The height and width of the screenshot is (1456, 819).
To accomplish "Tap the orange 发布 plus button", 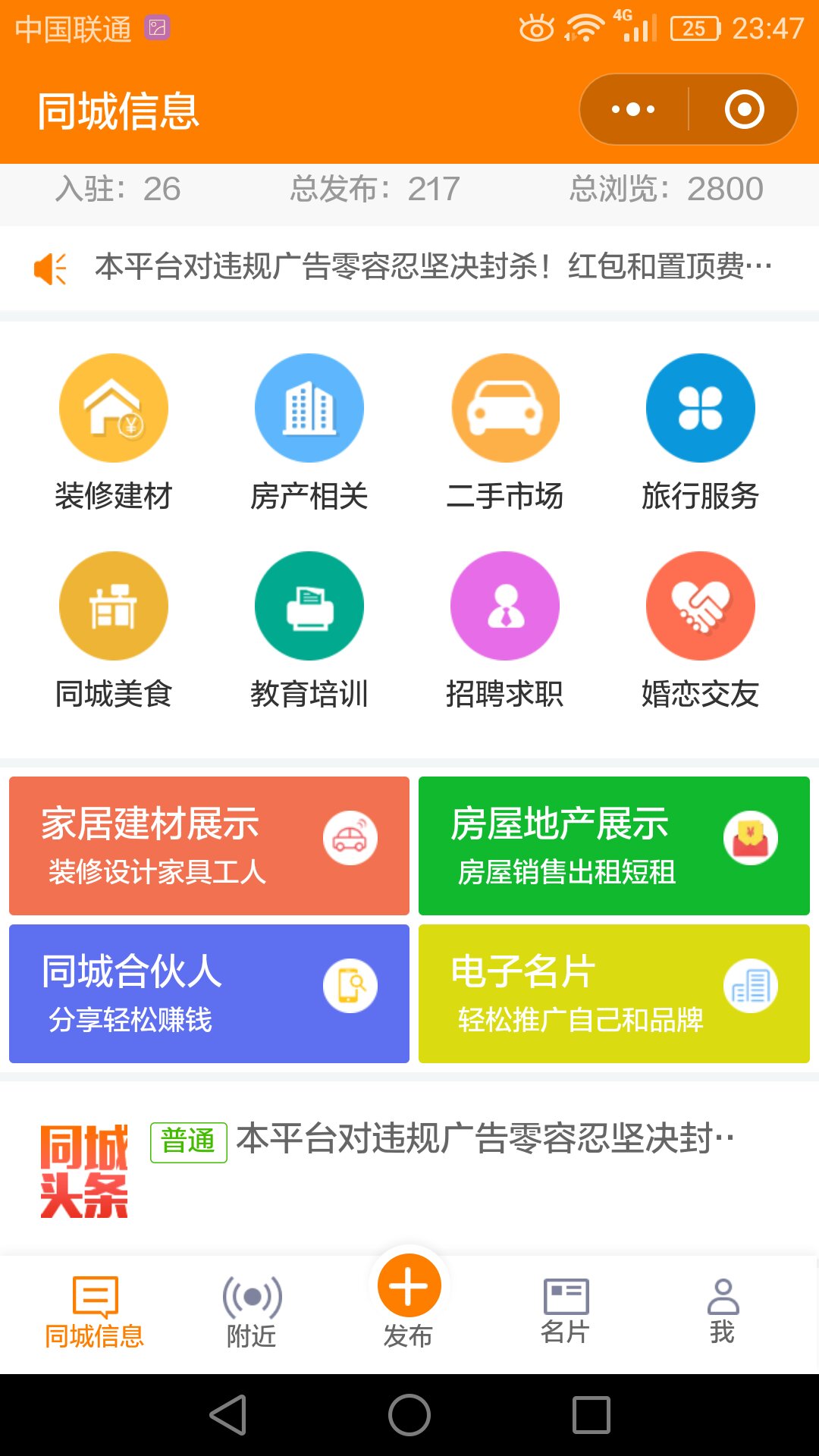I will pyautogui.click(x=409, y=1286).
